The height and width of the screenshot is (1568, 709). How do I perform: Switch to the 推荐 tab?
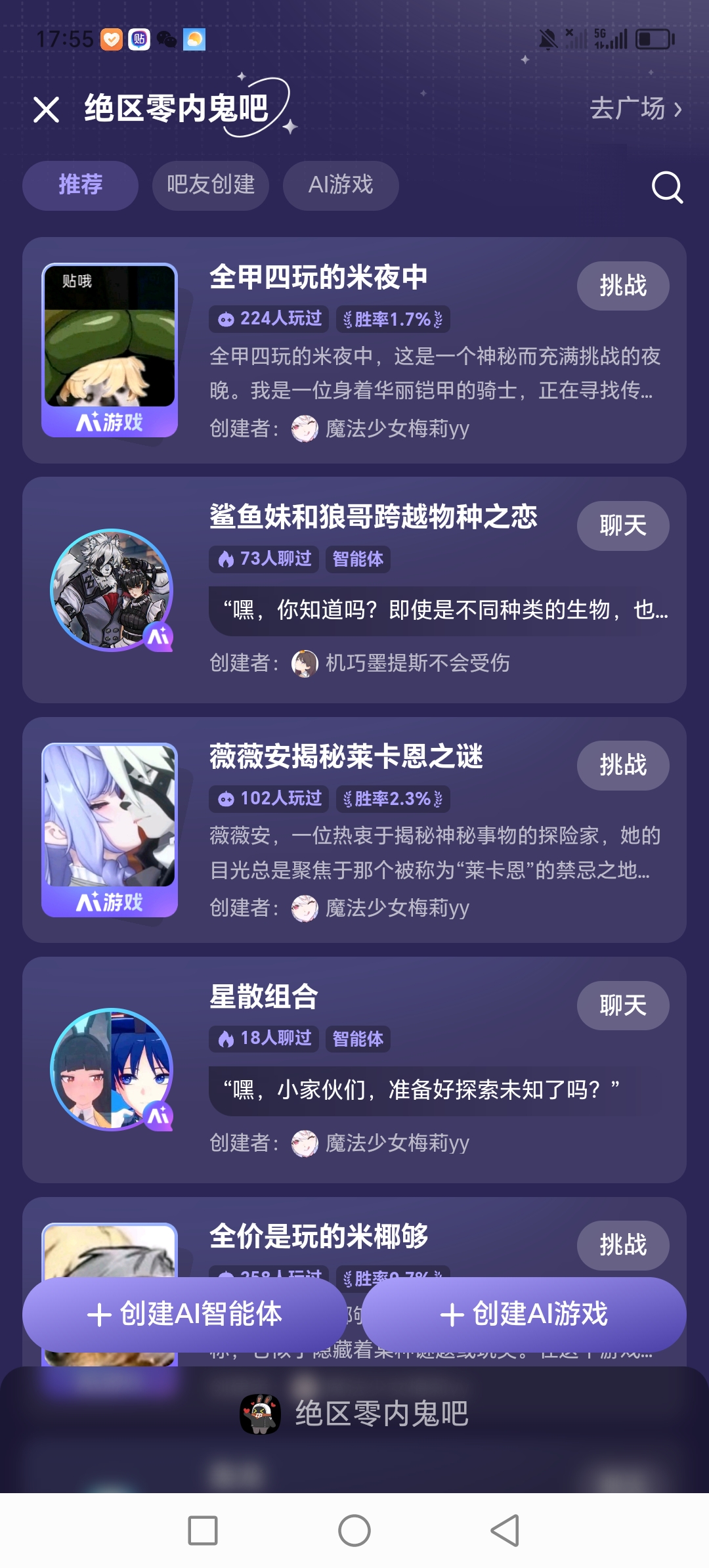point(80,185)
